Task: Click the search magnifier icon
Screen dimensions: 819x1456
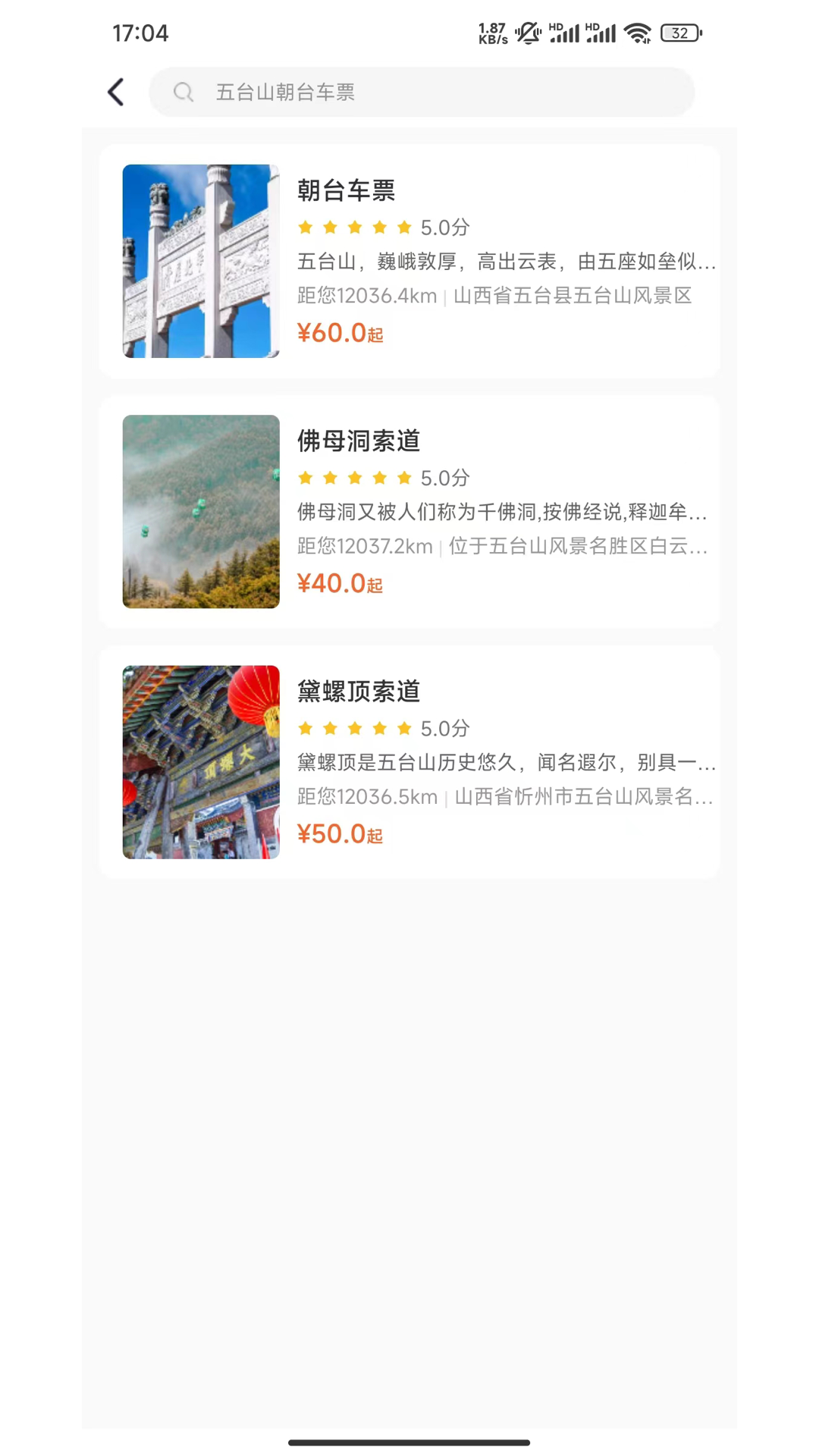Action: 183,92
